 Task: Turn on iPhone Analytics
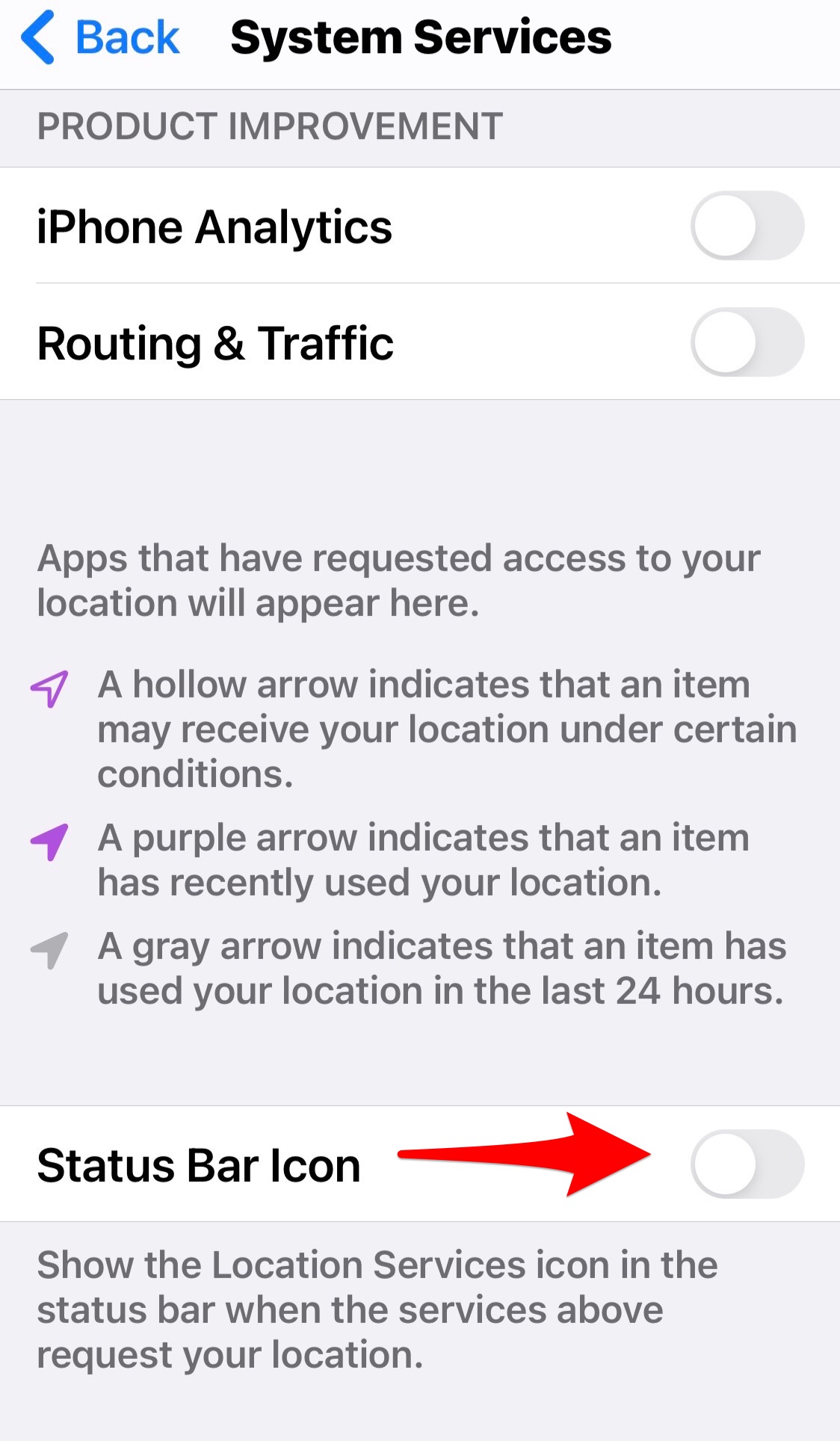(747, 226)
